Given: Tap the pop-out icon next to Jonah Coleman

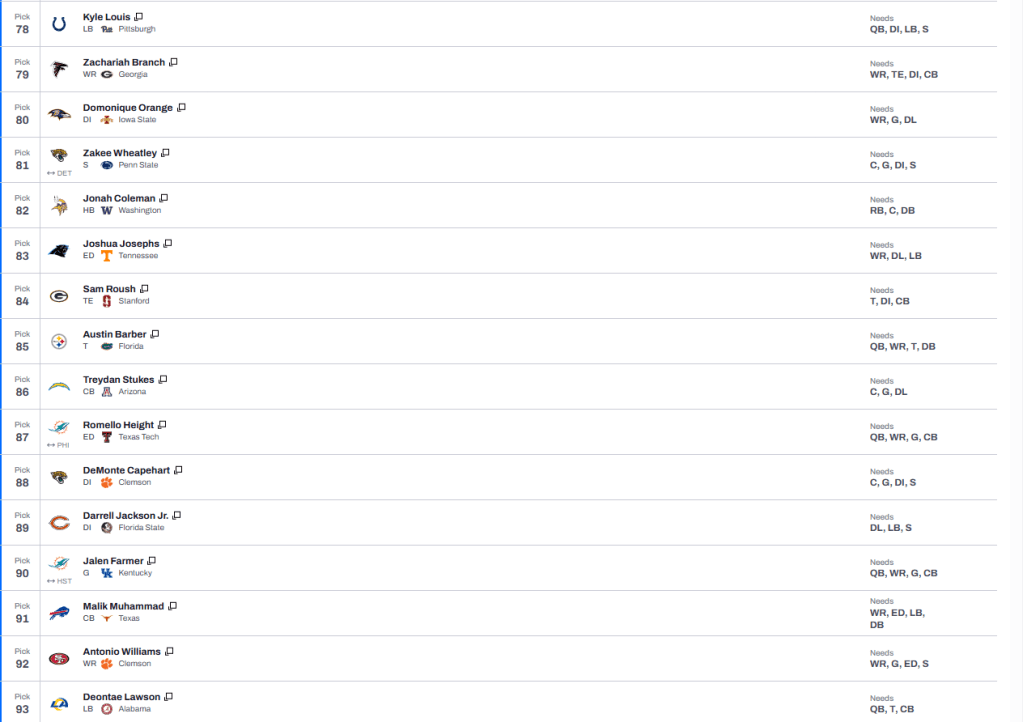Looking at the screenshot, I should click(164, 198).
